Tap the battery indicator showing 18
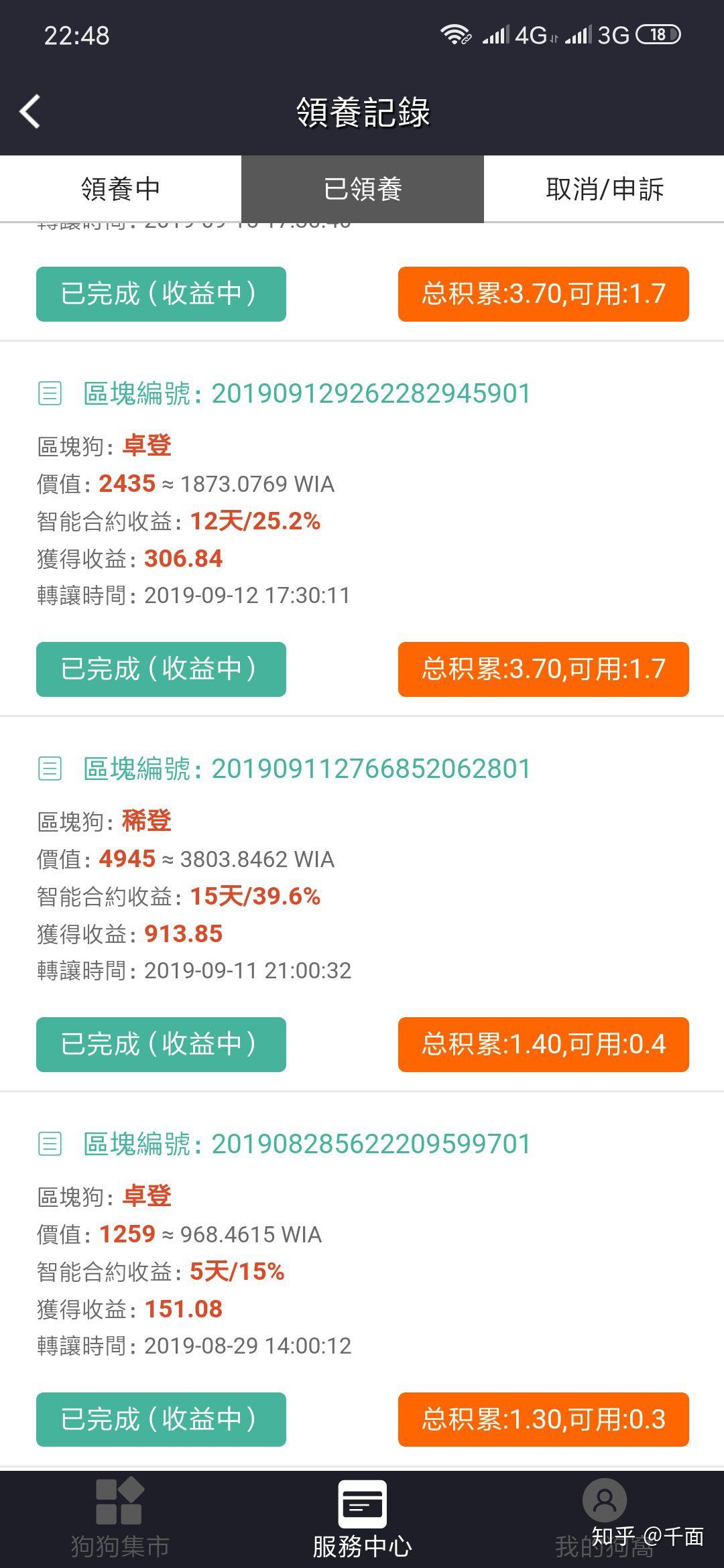724x1568 pixels. click(x=654, y=37)
